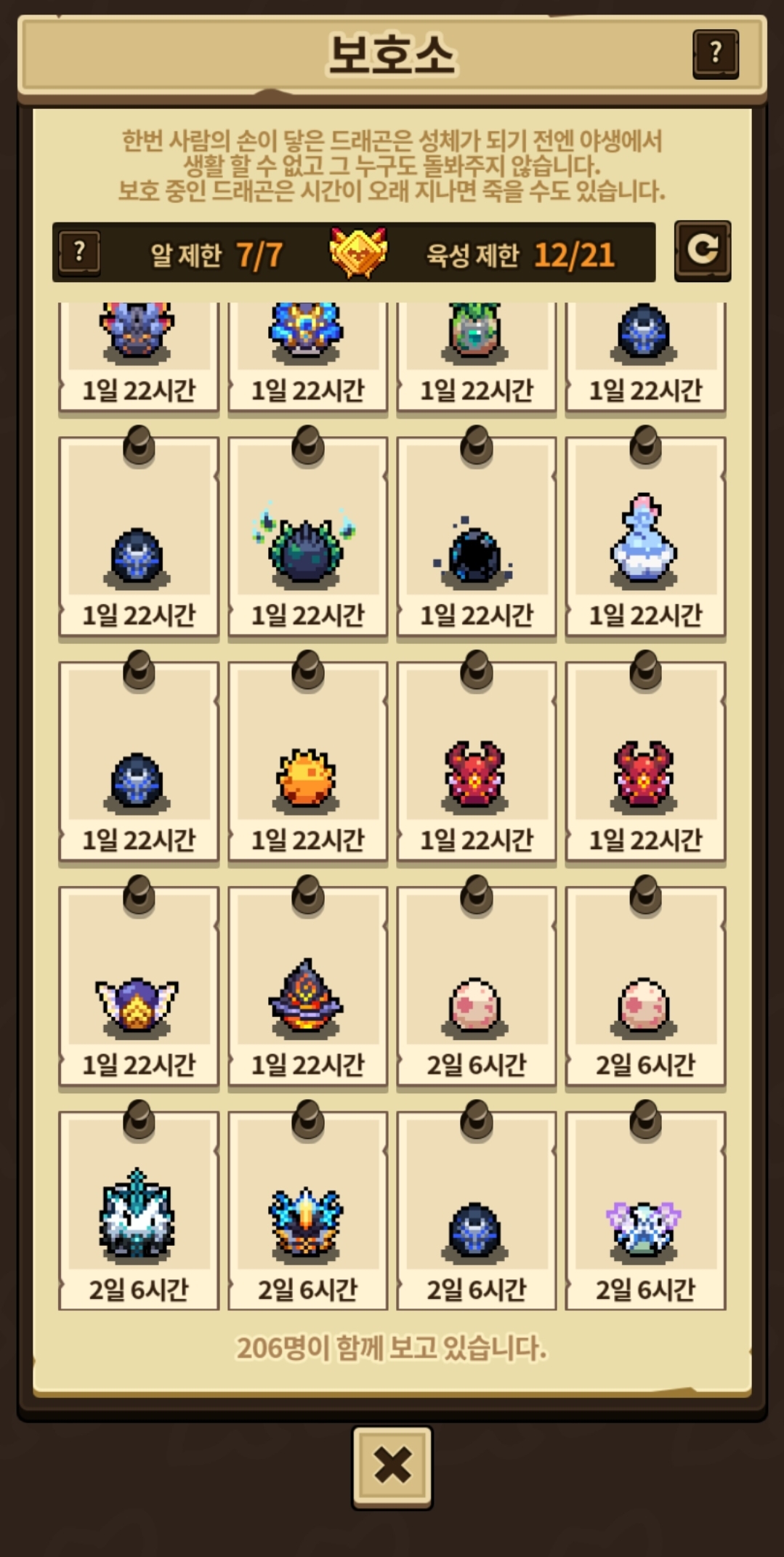Select the white and teal crystal egg card
The height and width of the screenshot is (1557, 784).
click(x=138, y=1211)
